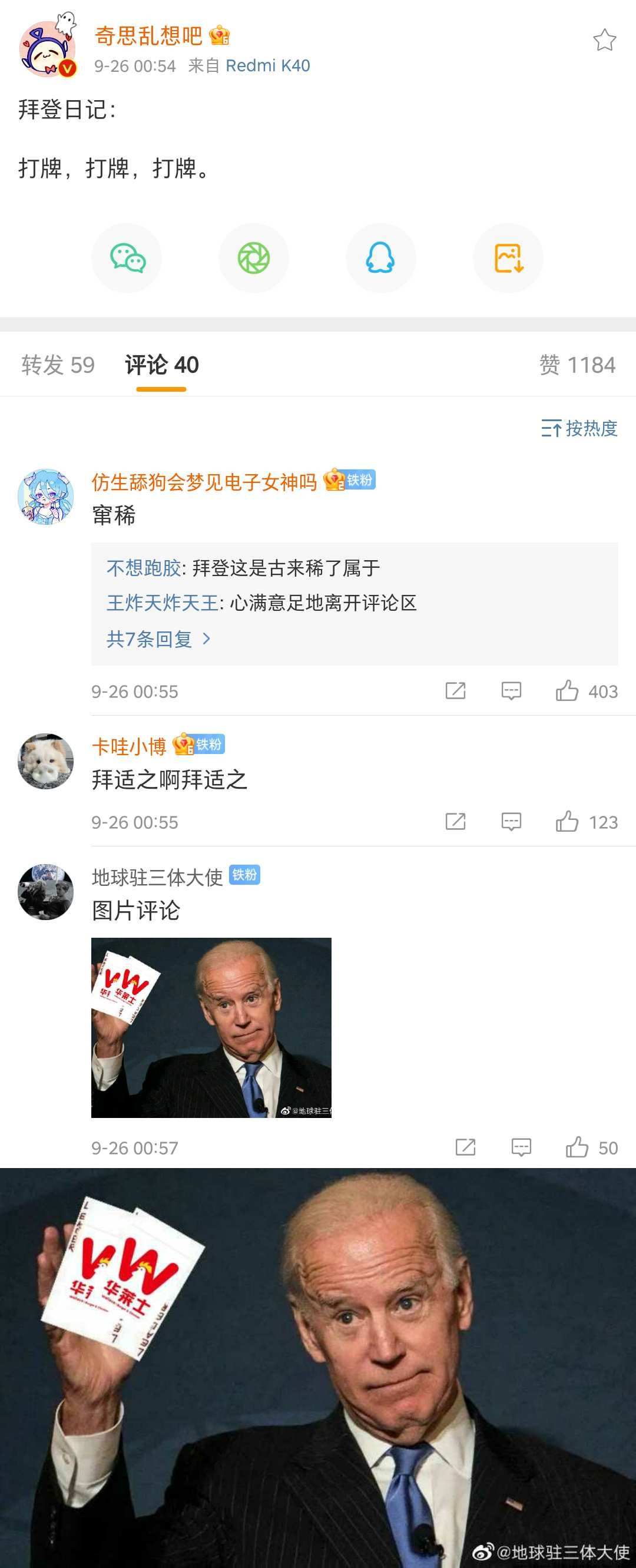Like 地球驻三体大使's picture comment
This screenshot has height=1568, width=636.
point(577,1147)
